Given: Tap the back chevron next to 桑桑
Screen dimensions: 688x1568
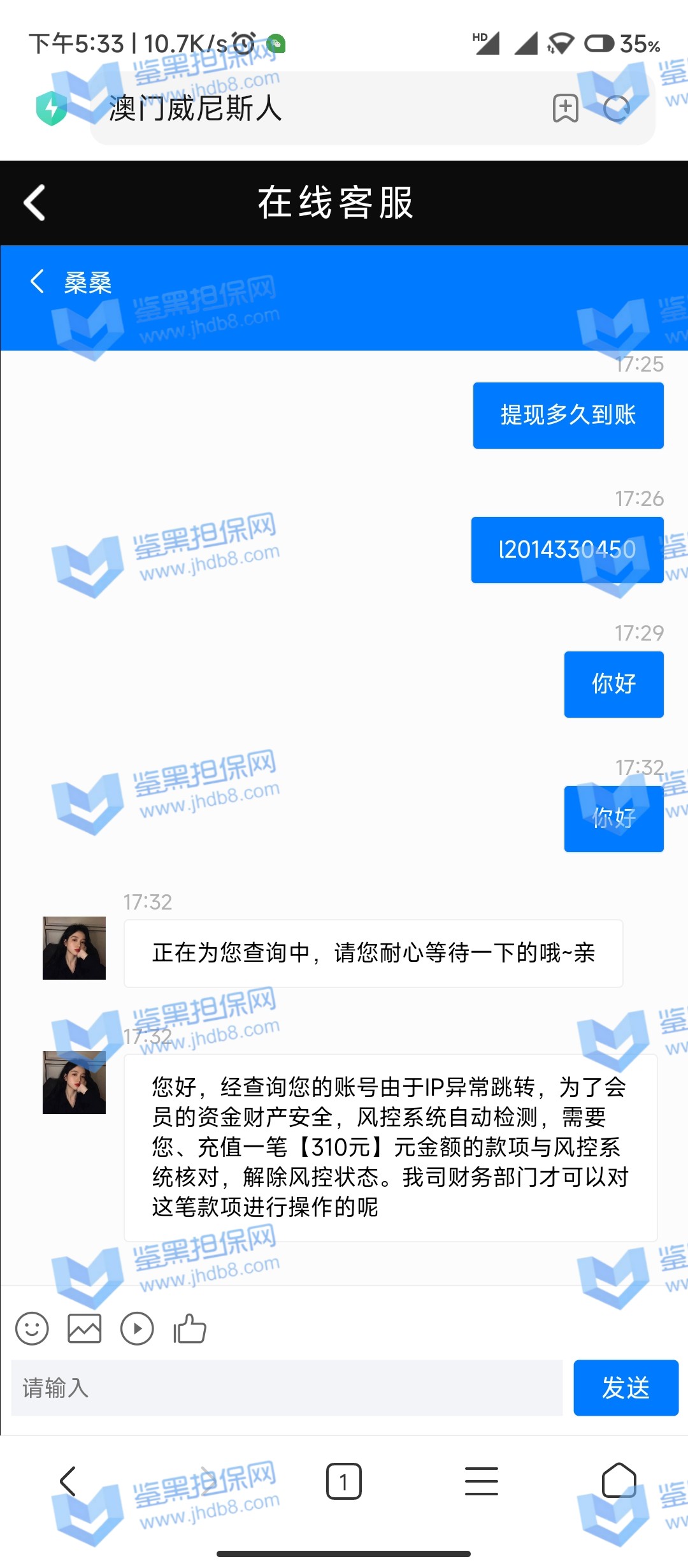Looking at the screenshot, I should click(37, 281).
